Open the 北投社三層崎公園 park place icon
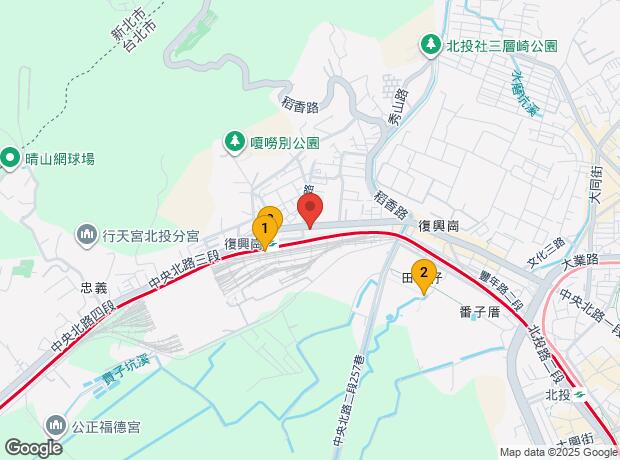 tap(431, 46)
